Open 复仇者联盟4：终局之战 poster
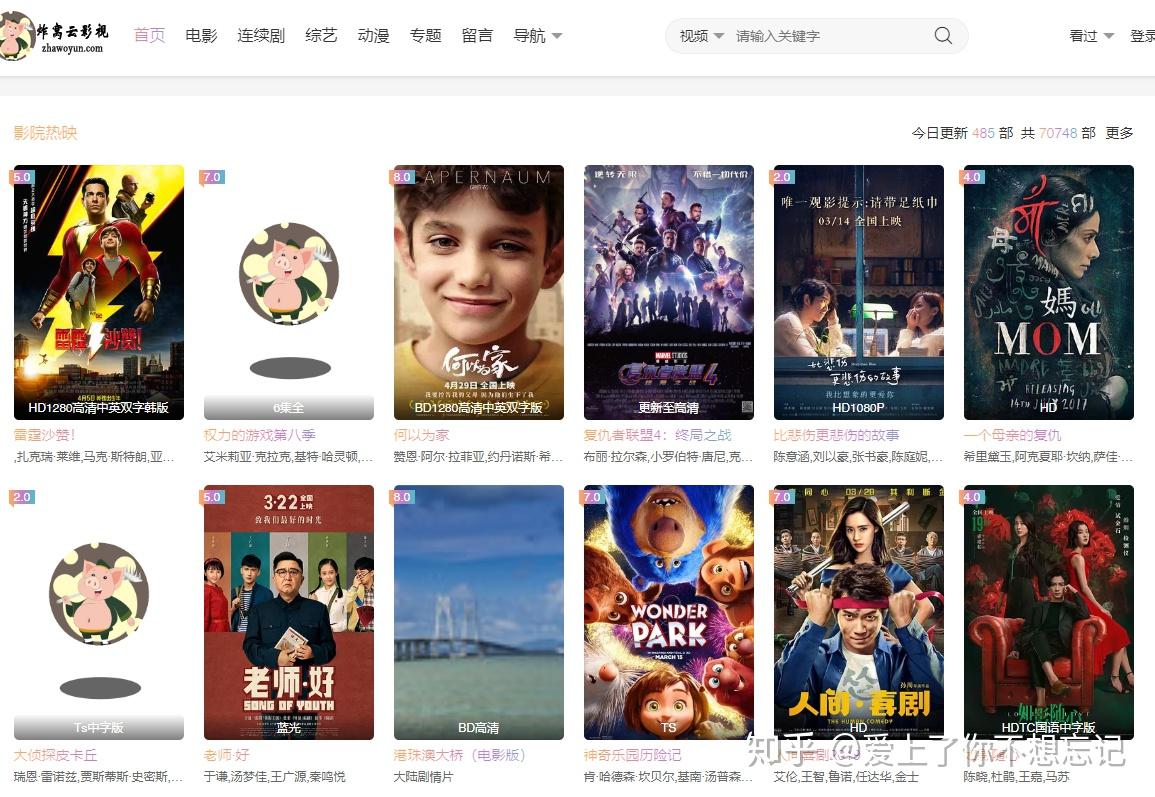This screenshot has width=1155, height=797. pos(669,292)
